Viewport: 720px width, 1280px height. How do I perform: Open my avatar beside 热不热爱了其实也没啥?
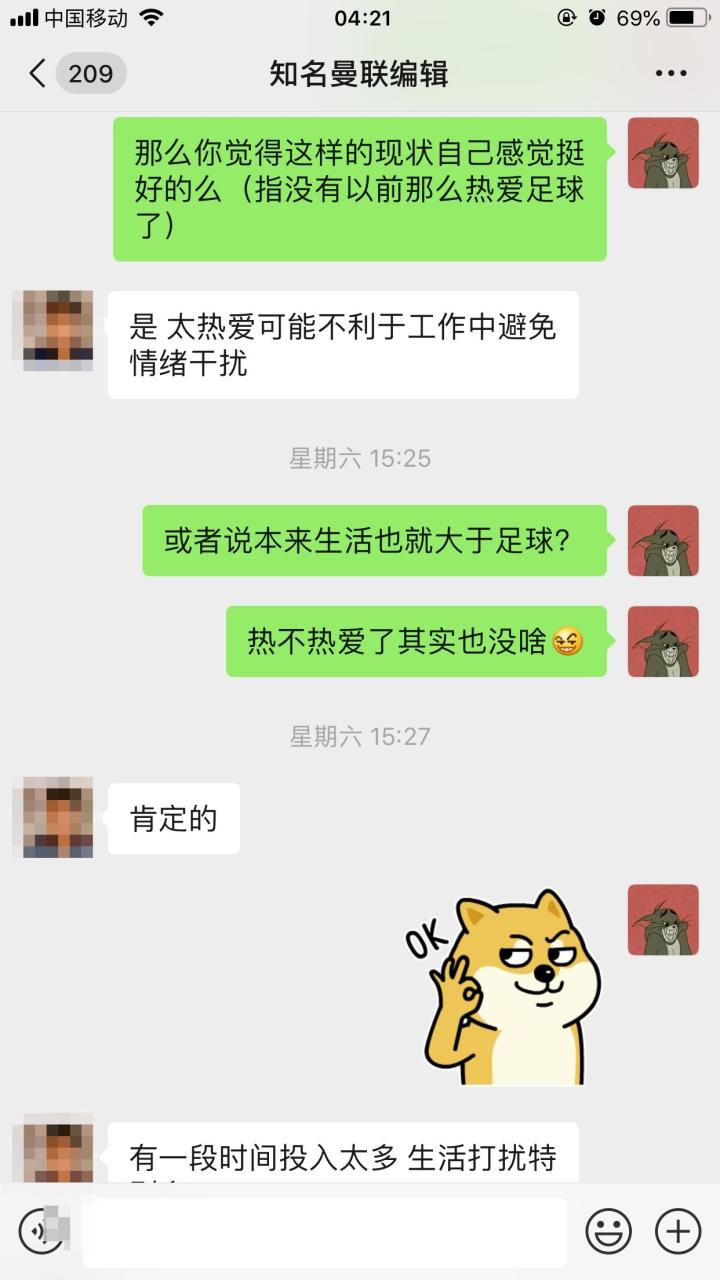pos(663,641)
